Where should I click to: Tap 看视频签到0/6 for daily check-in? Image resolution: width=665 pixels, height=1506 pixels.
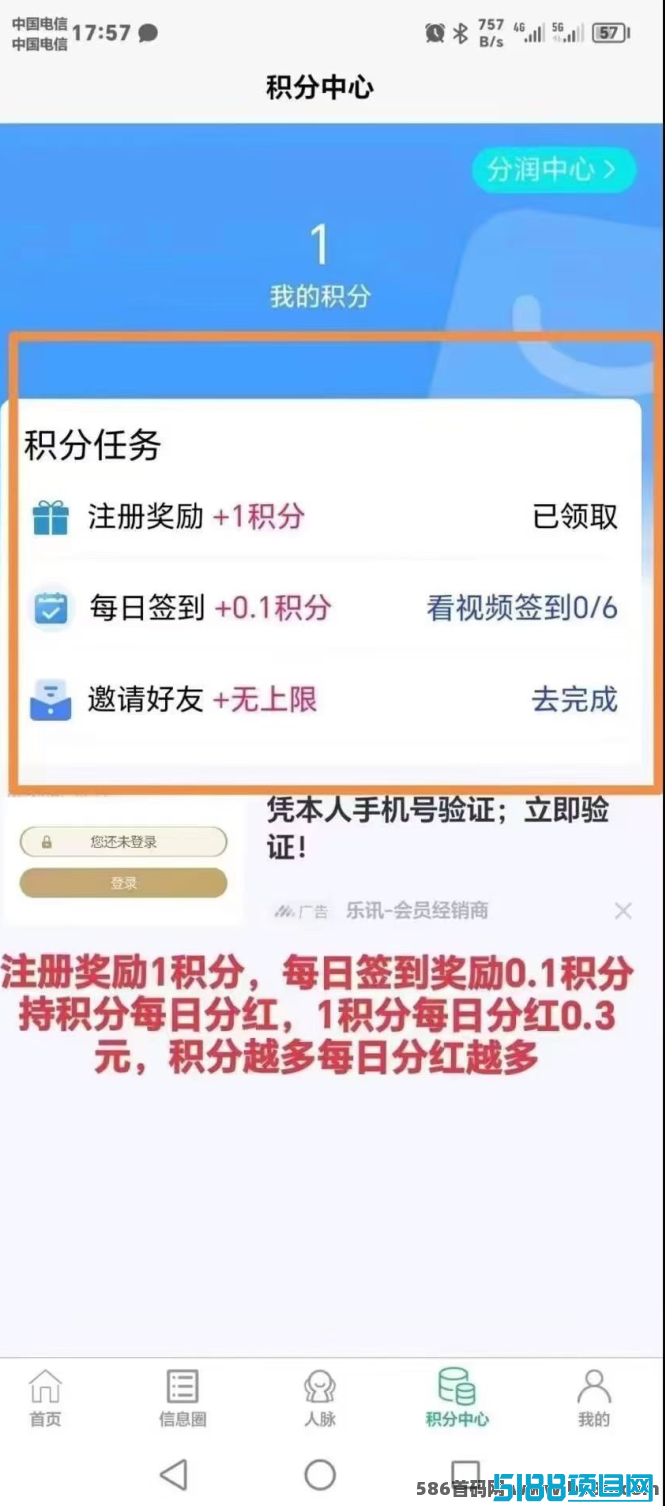click(522, 608)
